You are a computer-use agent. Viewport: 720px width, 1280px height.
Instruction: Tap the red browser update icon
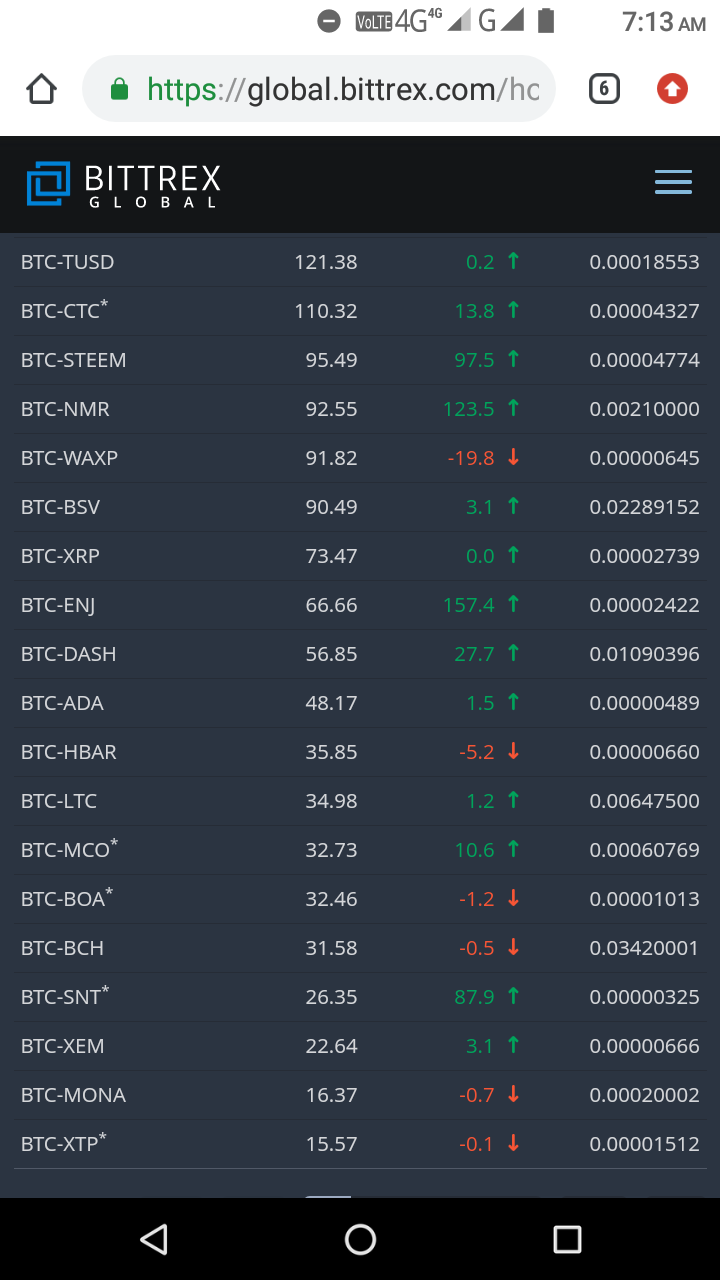tap(672, 90)
